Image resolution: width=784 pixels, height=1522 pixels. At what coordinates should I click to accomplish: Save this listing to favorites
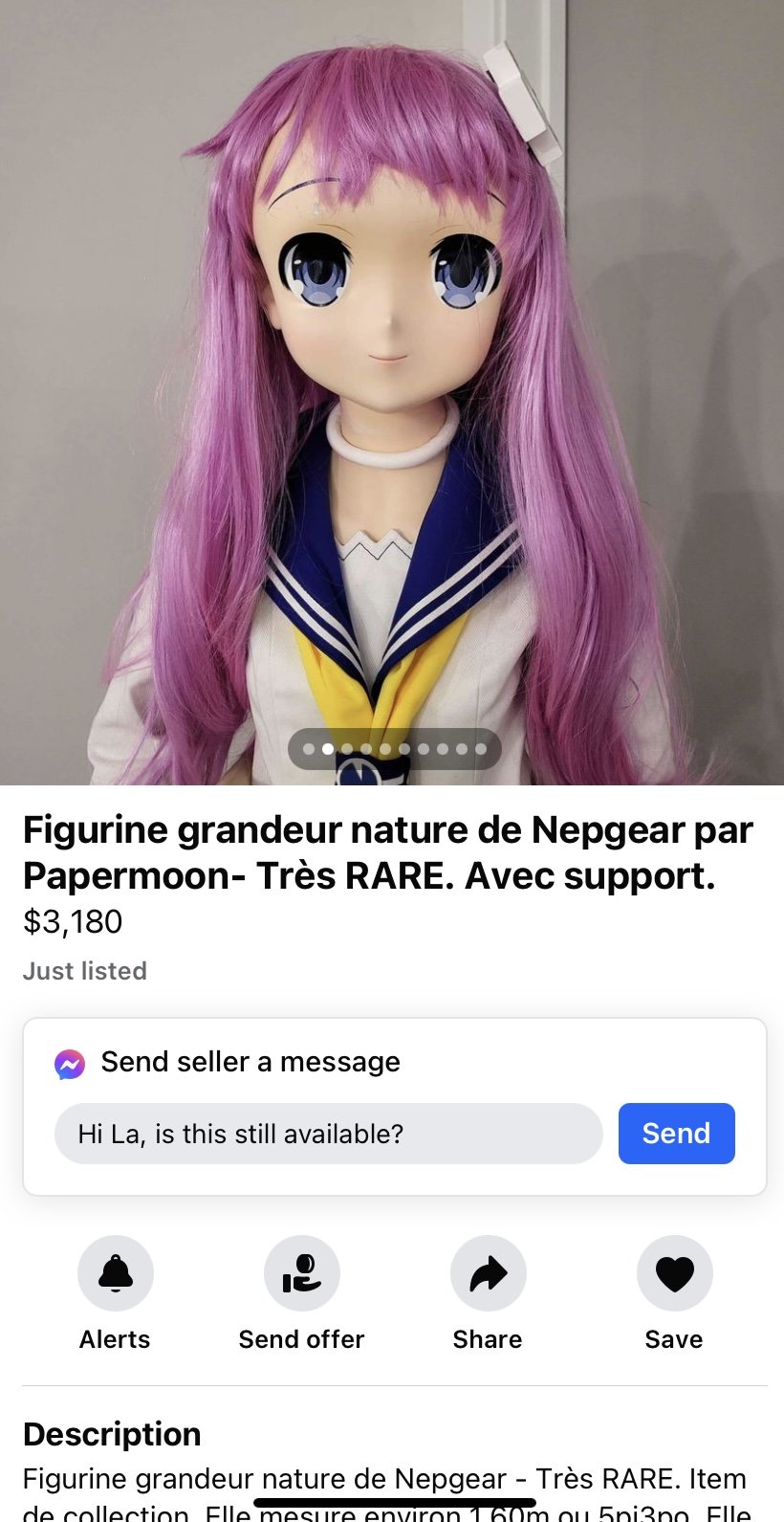[674, 1273]
